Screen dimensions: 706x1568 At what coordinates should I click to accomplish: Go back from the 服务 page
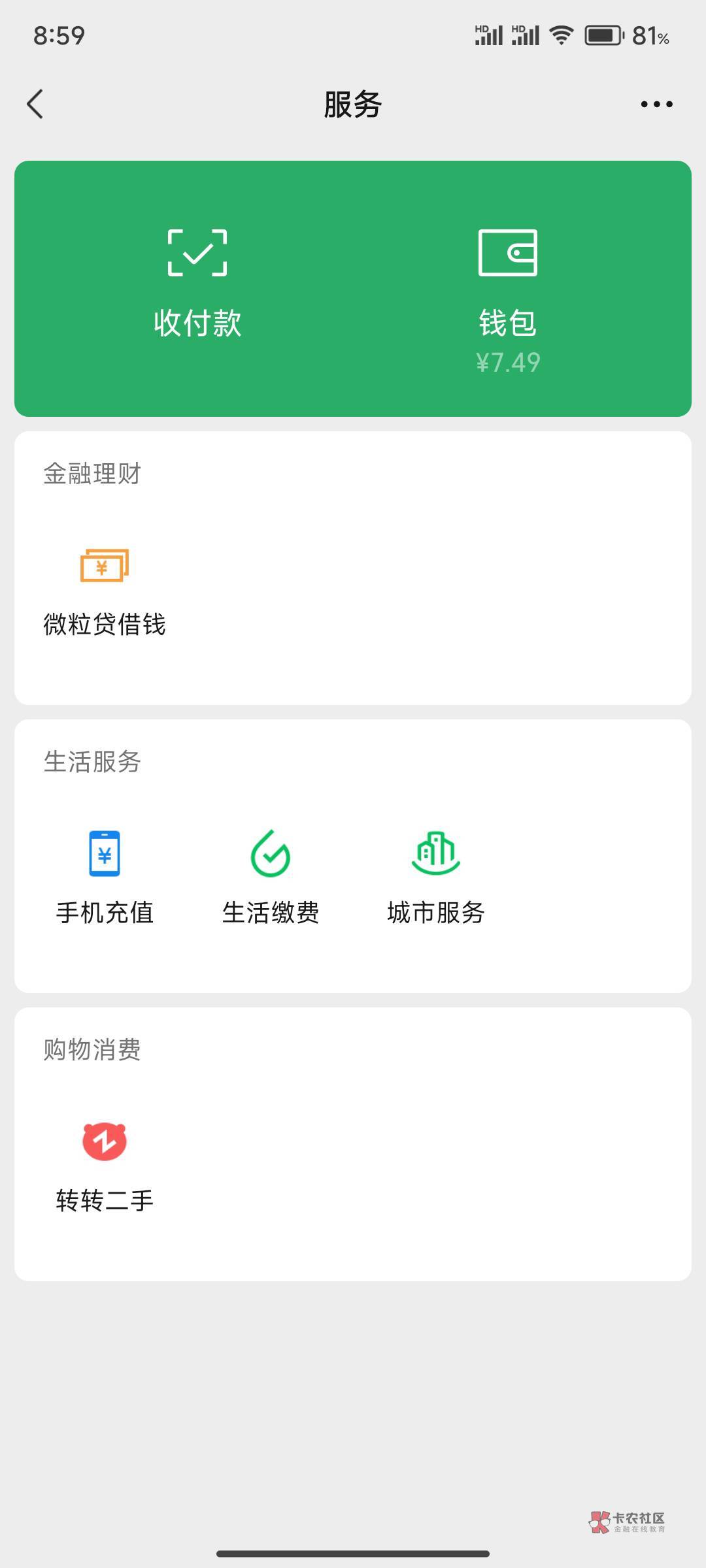click(35, 105)
